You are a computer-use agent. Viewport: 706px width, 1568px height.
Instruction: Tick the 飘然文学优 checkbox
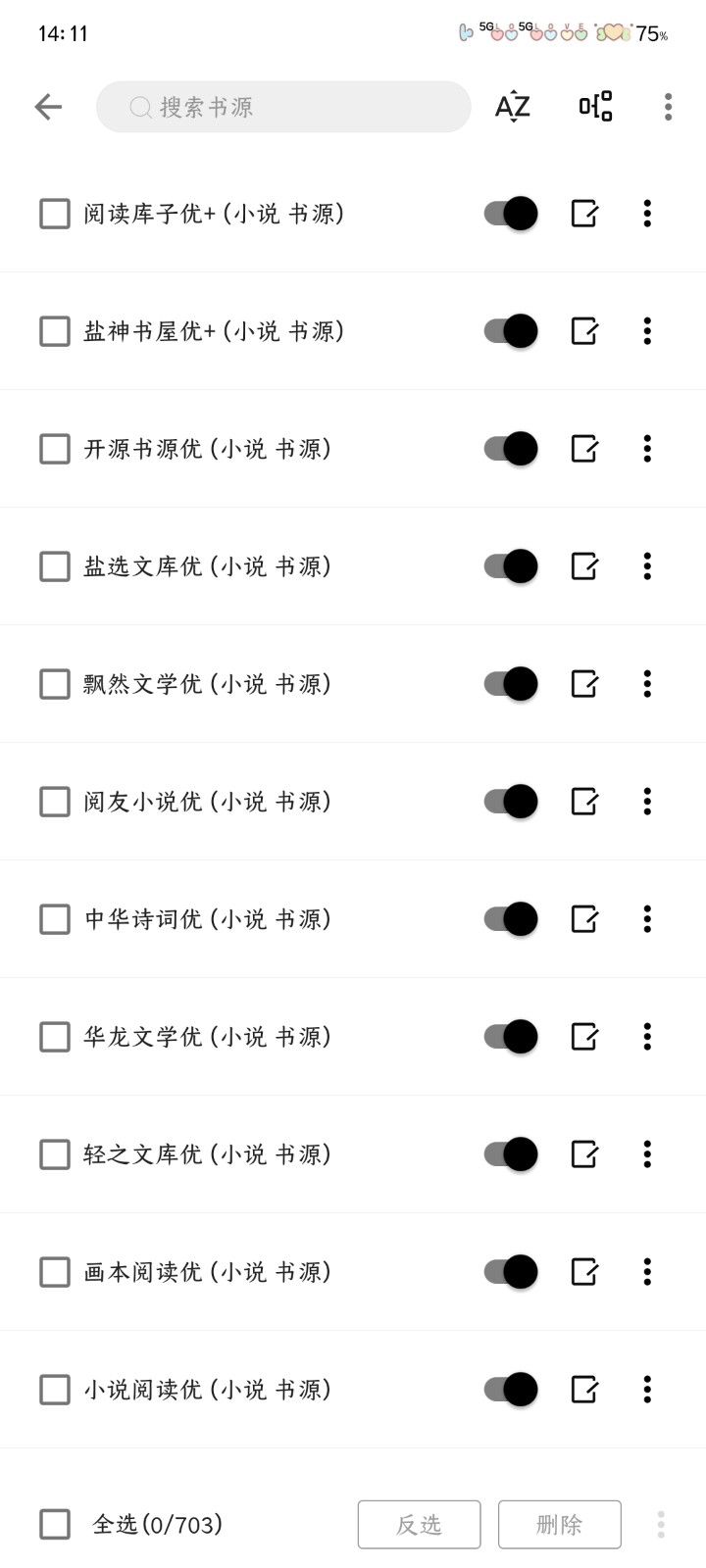pyautogui.click(x=55, y=684)
